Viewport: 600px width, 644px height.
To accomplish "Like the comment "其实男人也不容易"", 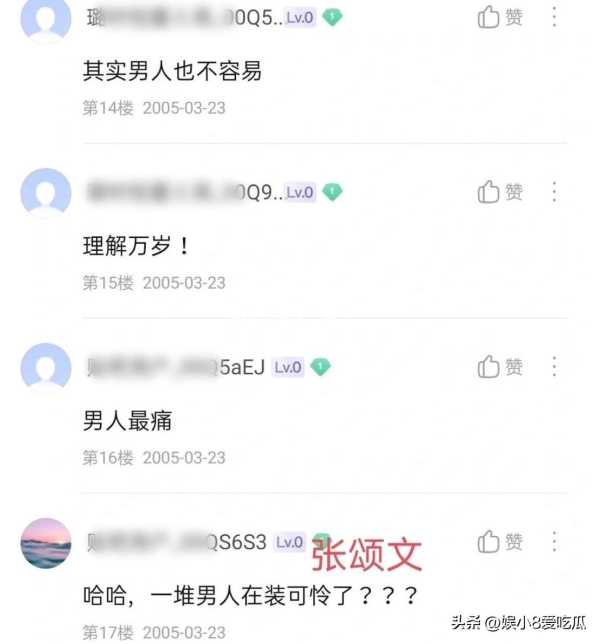I will [500, 17].
